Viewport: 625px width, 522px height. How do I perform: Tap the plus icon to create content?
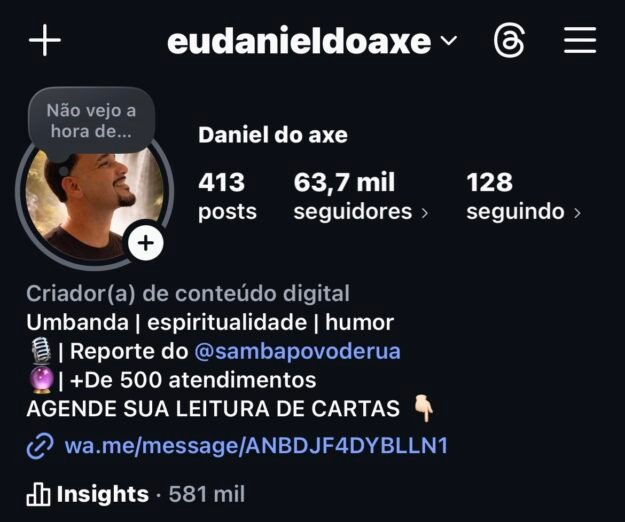pos(45,41)
